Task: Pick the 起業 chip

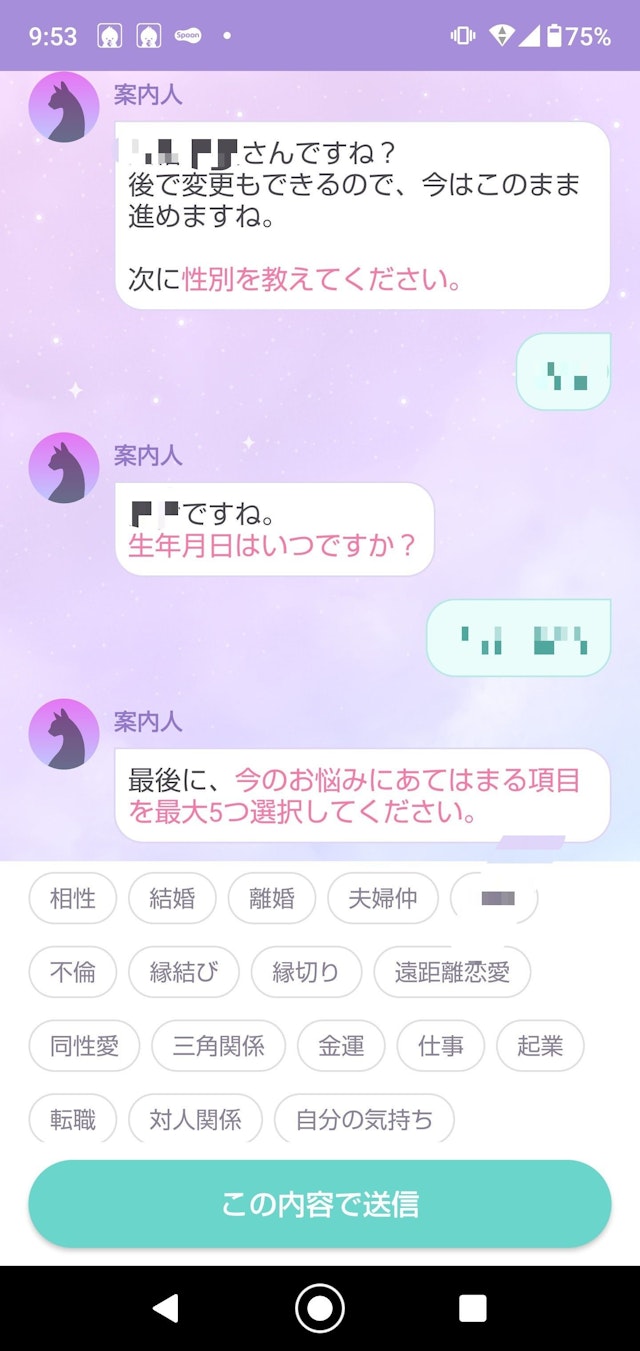Action: (x=540, y=1046)
